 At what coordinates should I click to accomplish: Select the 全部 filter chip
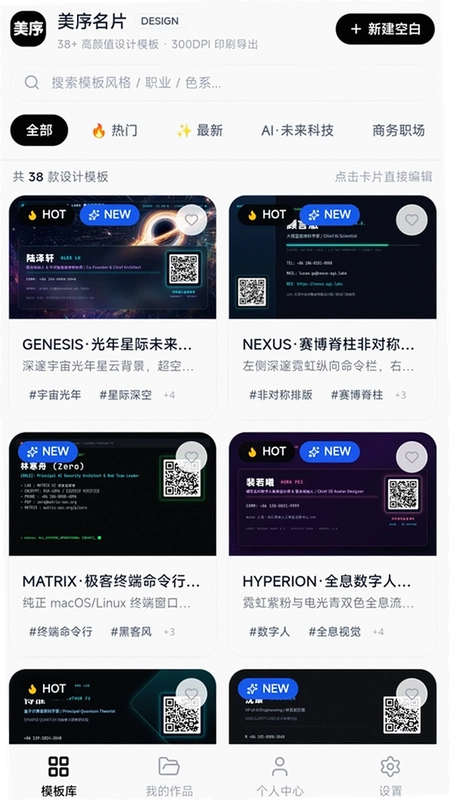pos(39,130)
